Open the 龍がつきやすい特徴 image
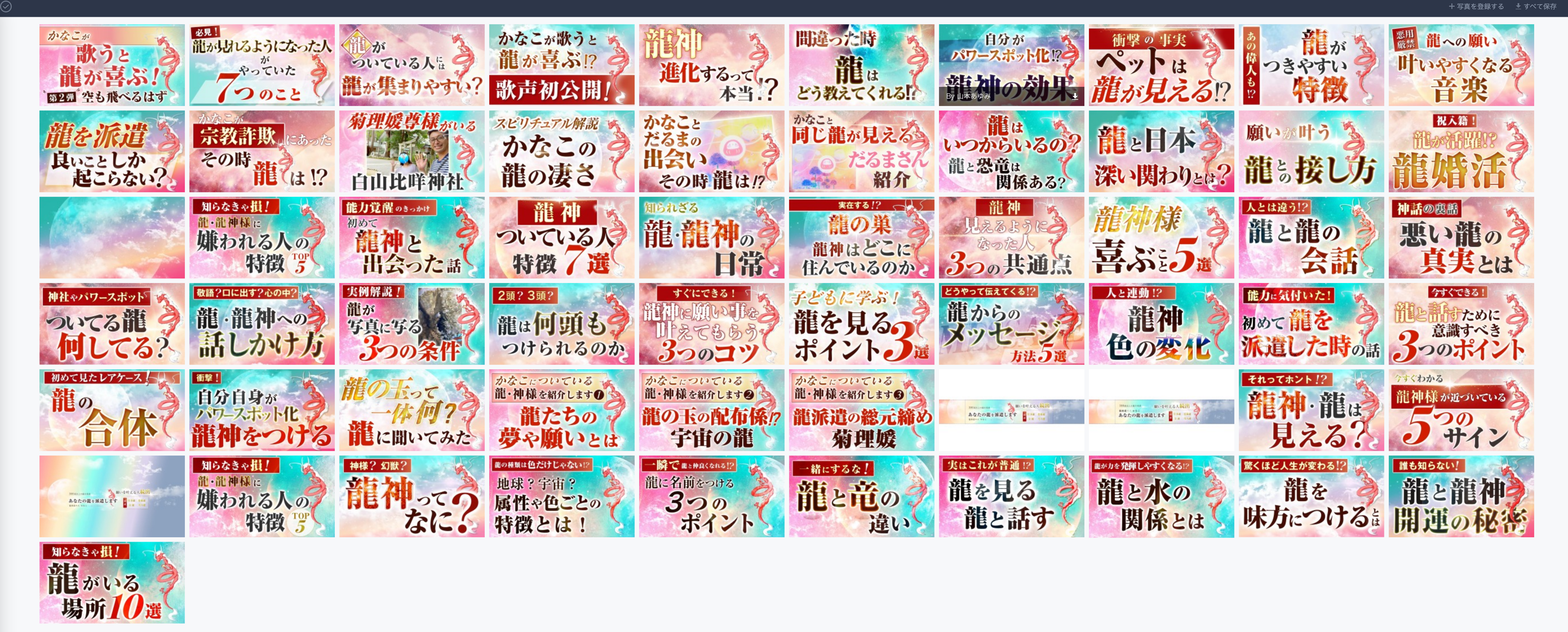This screenshot has height=632, width=1568. click(1310, 65)
